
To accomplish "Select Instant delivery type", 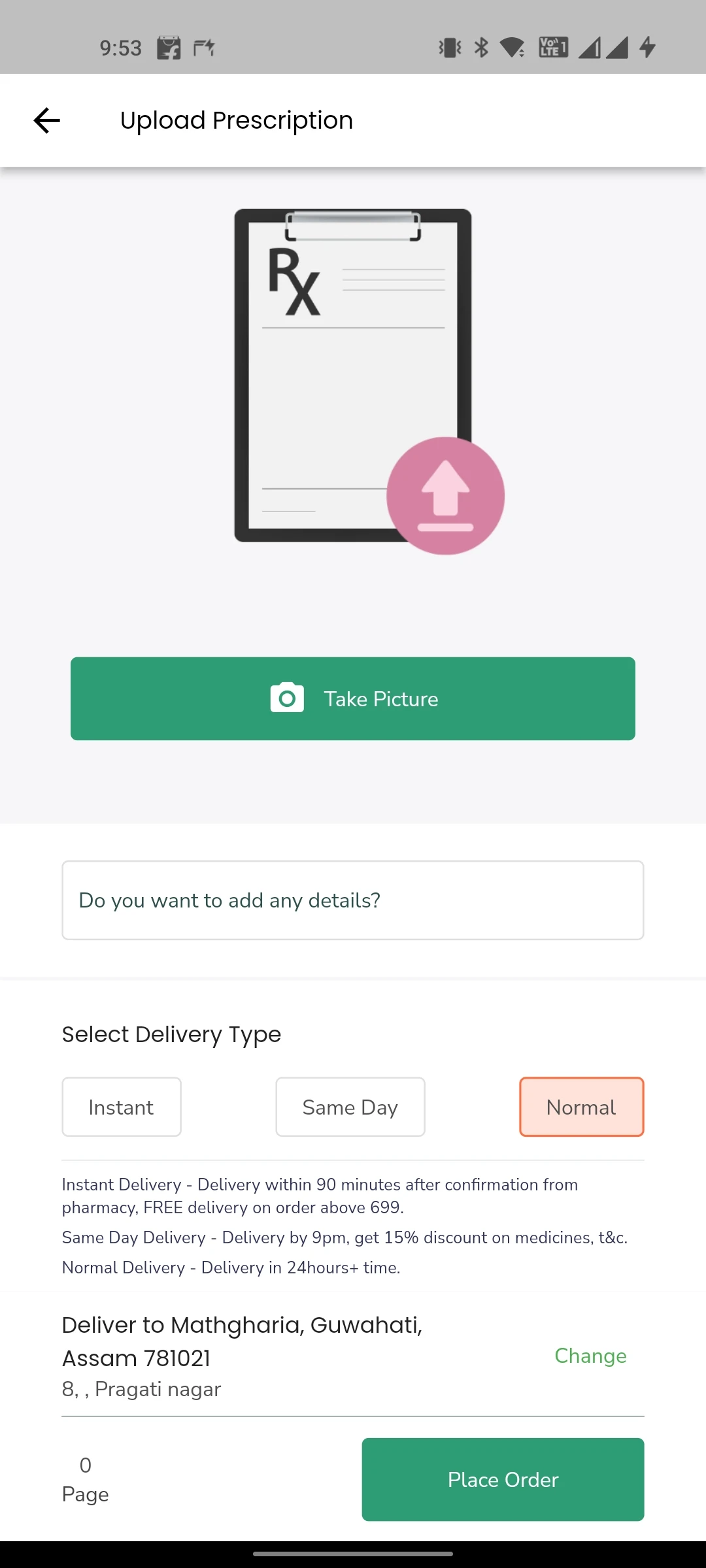I will [122, 1107].
